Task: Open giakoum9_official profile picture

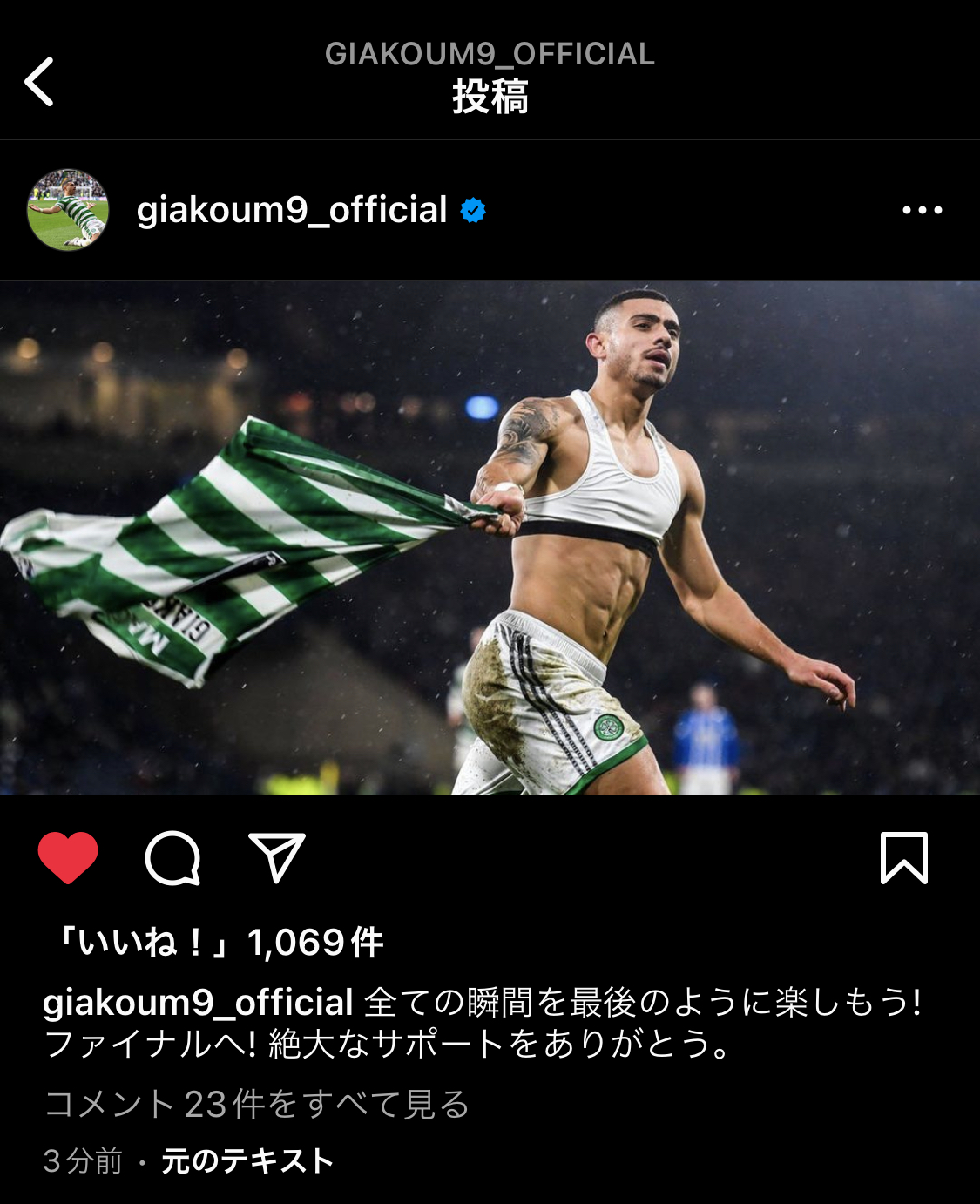Action: coord(68,210)
